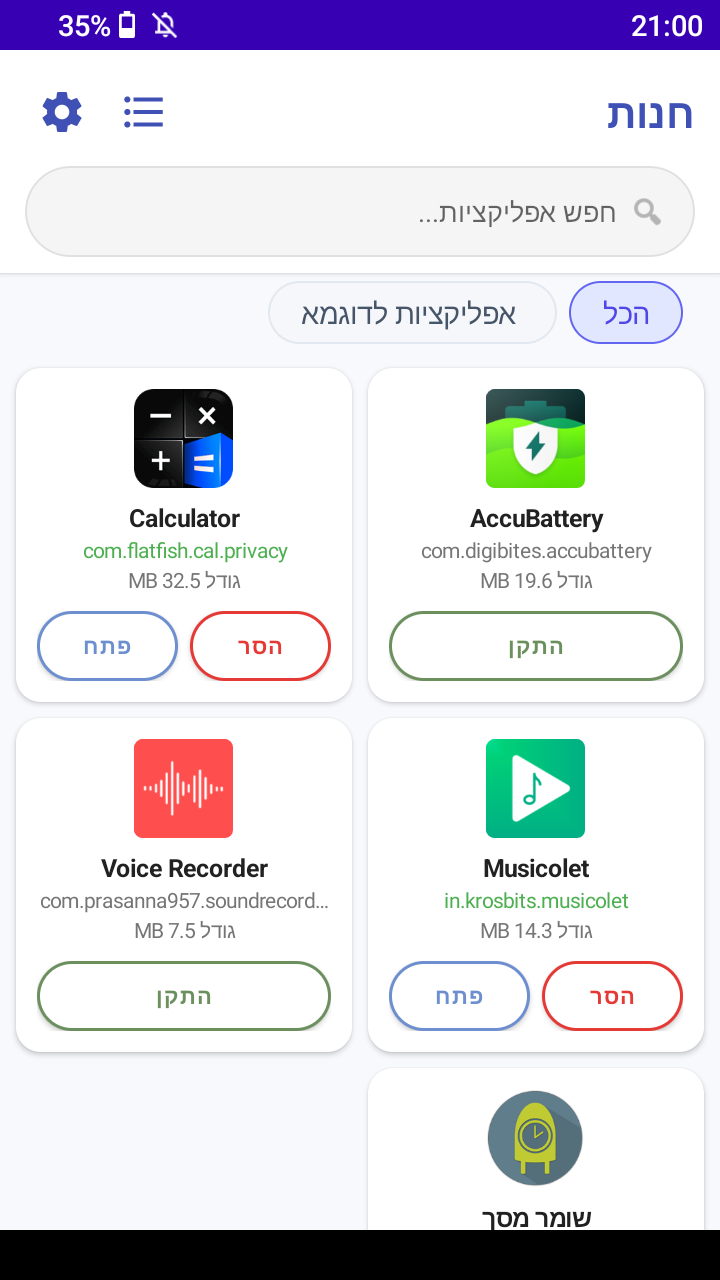The image size is (720, 1280).
Task: View the AccuBattery app card
Action: [536, 480]
